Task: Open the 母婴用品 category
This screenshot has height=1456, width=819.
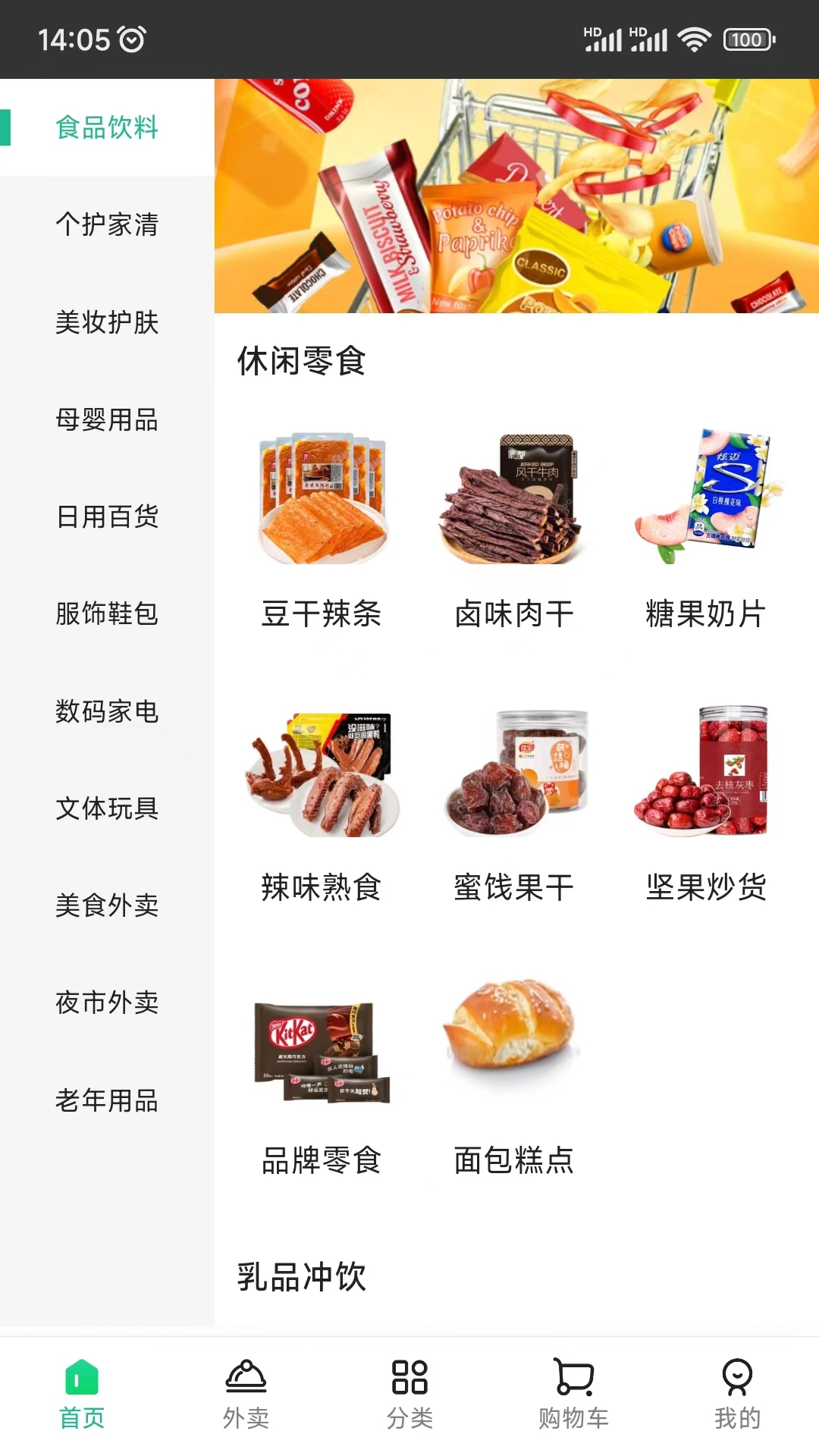Action: click(x=107, y=419)
